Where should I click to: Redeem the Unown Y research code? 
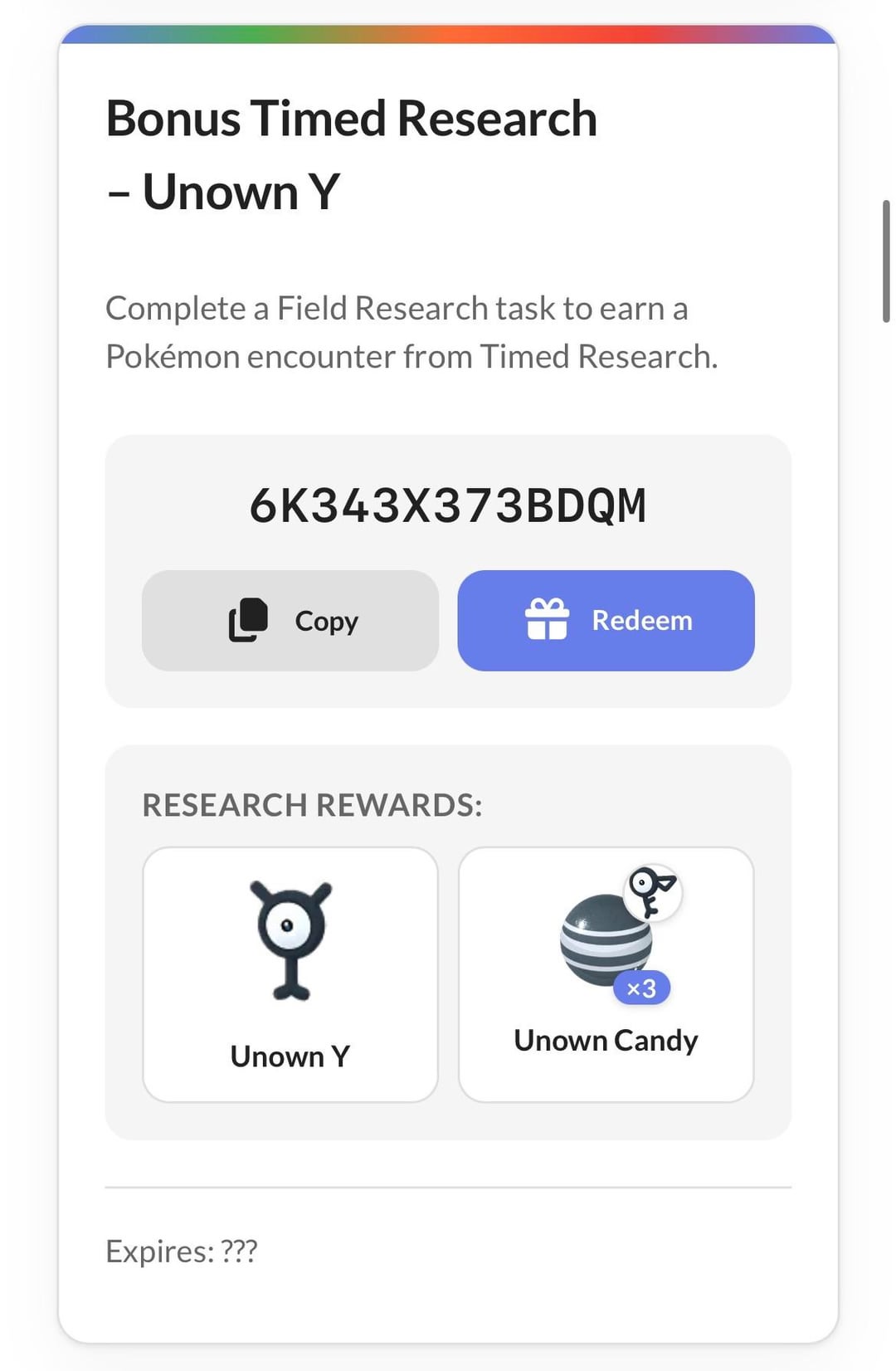coord(606,621)
